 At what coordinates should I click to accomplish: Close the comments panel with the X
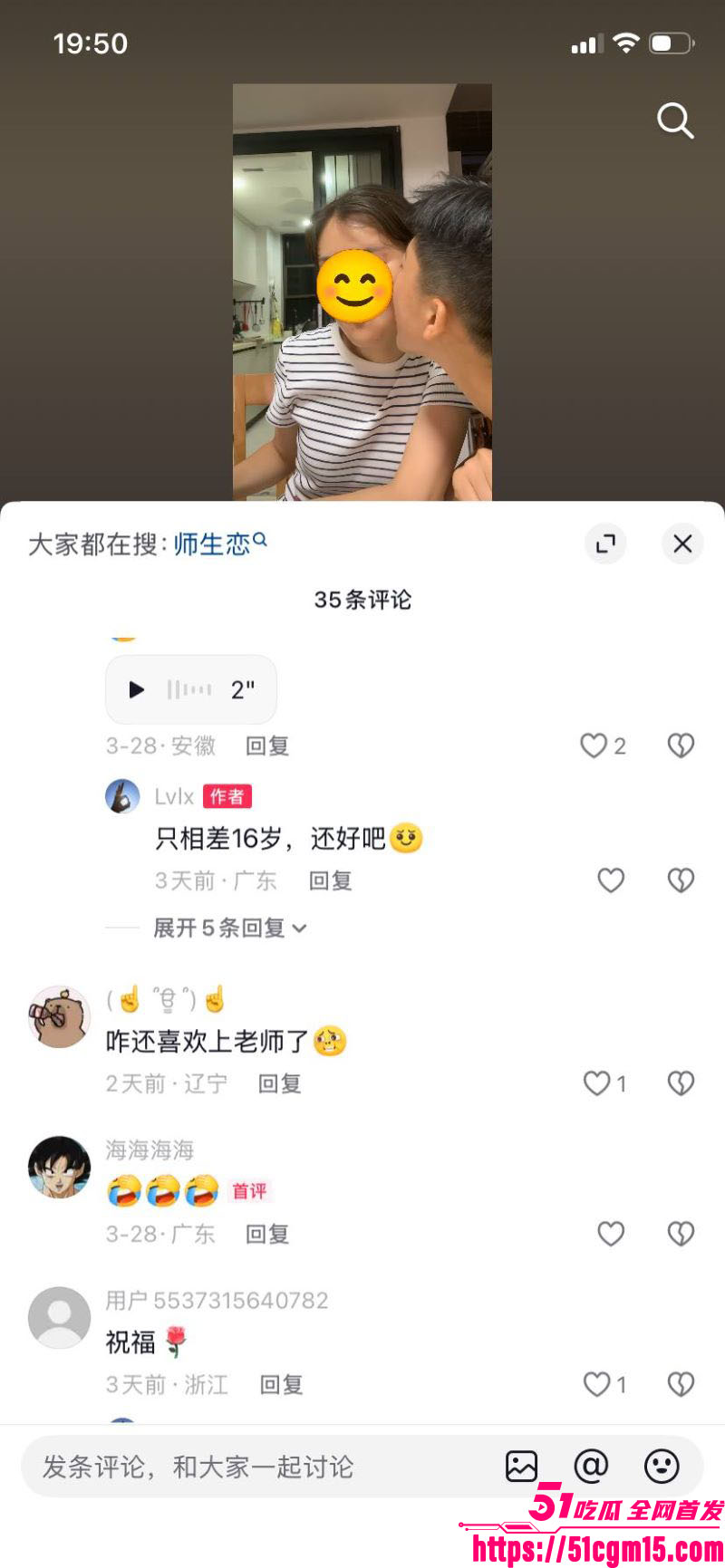tap(683, 544)
